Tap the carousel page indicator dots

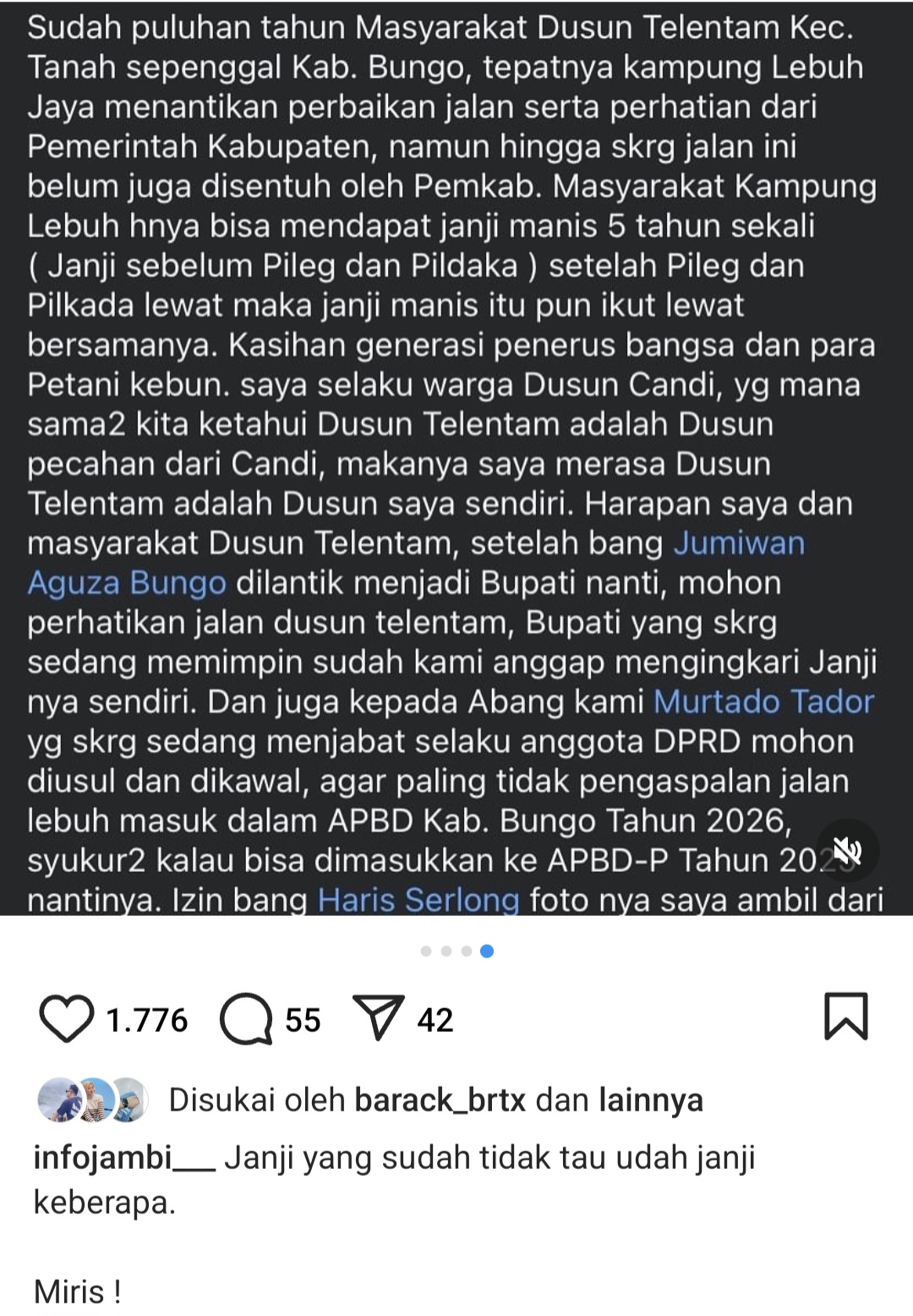(x=456, y=951)
